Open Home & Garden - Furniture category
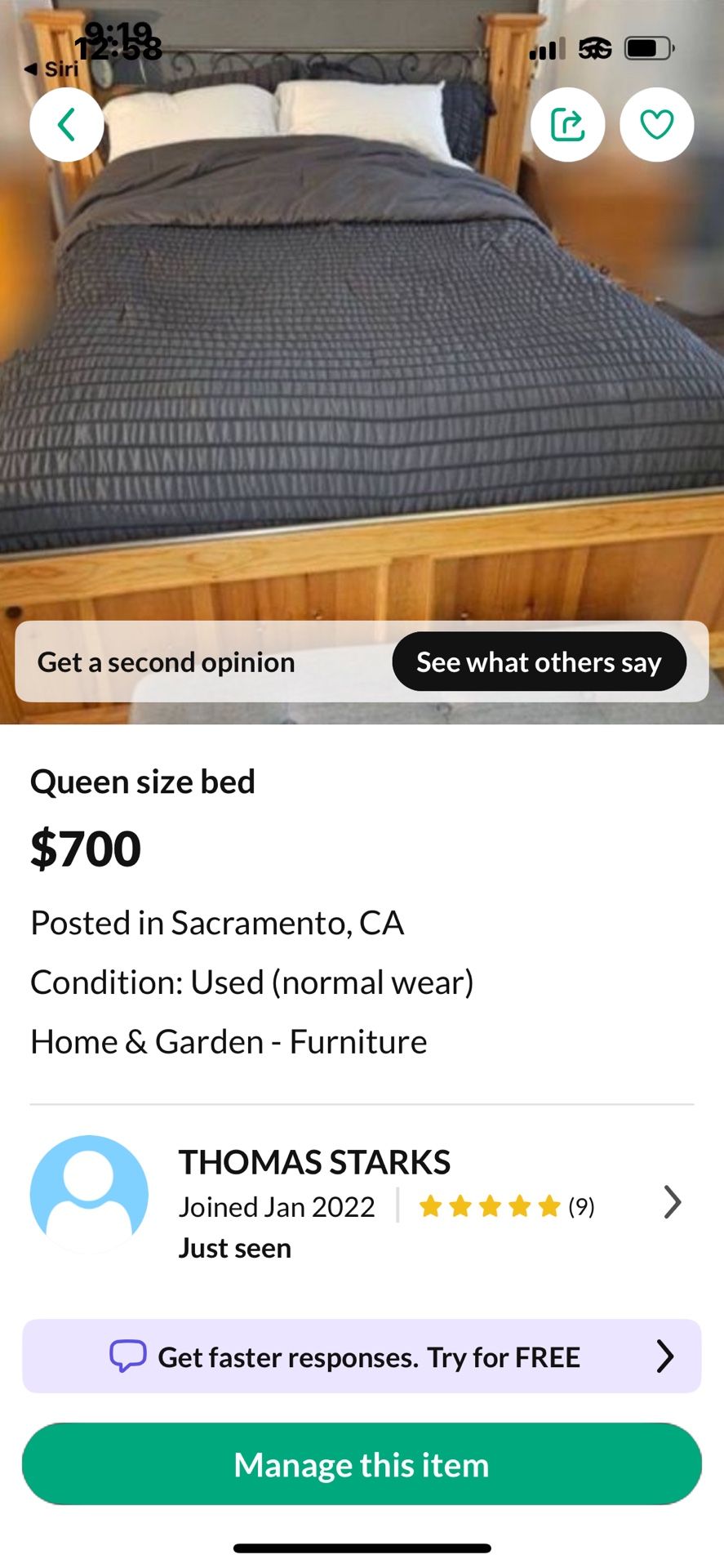The width and height of the screenshot is (724, 1568). click(x=229, y=1040)
